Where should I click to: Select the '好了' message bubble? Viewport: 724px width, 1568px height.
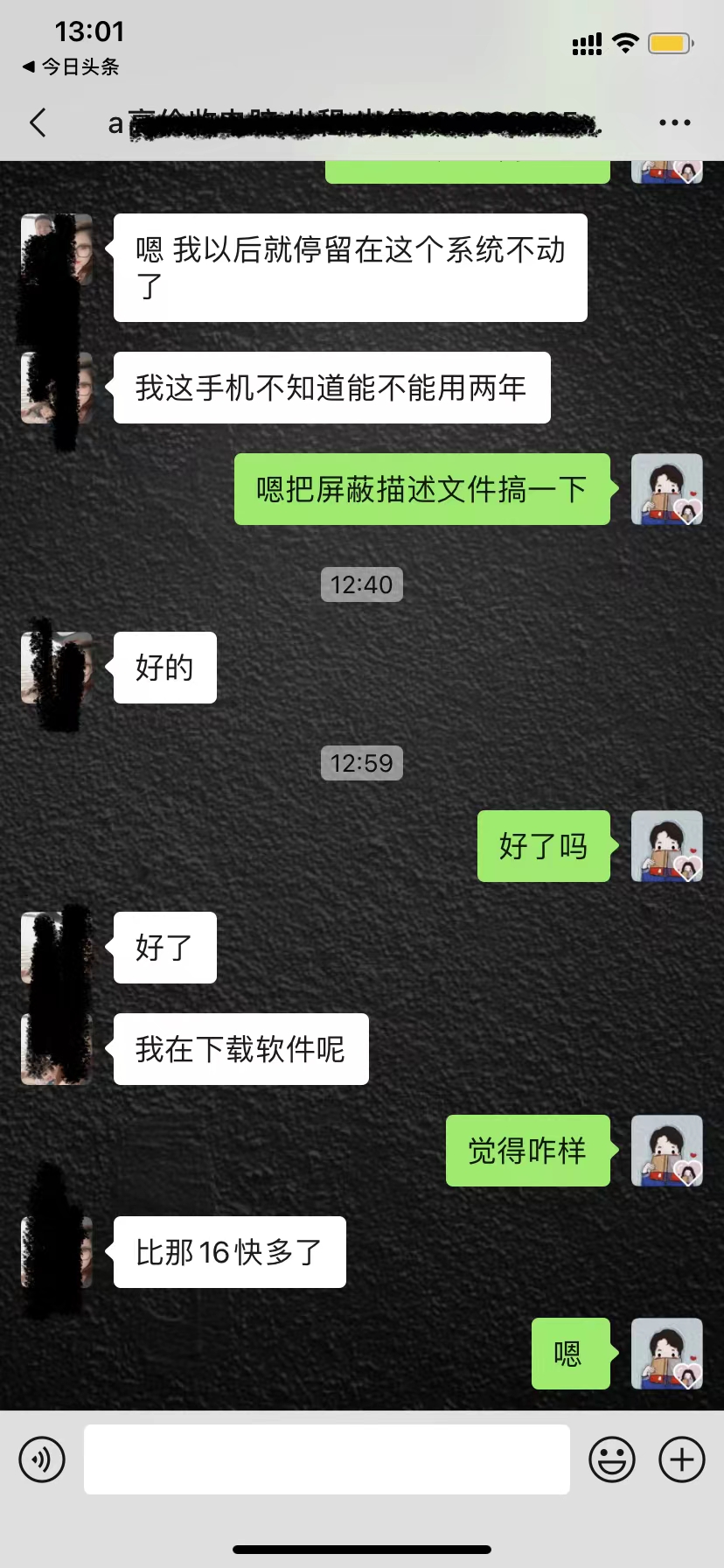click(x=164, y=948)
